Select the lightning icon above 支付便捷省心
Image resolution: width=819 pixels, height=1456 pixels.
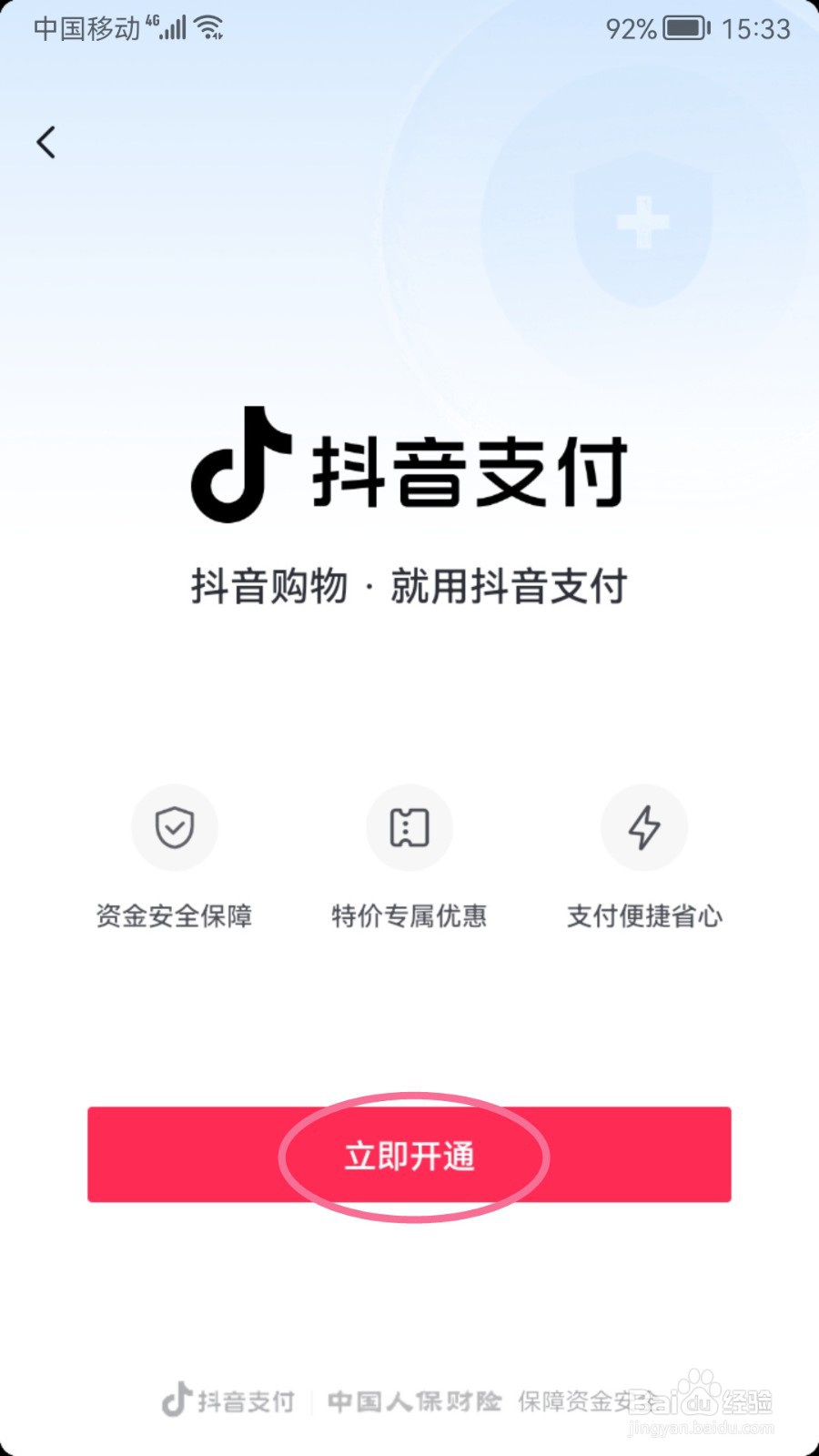coord(644,827)
